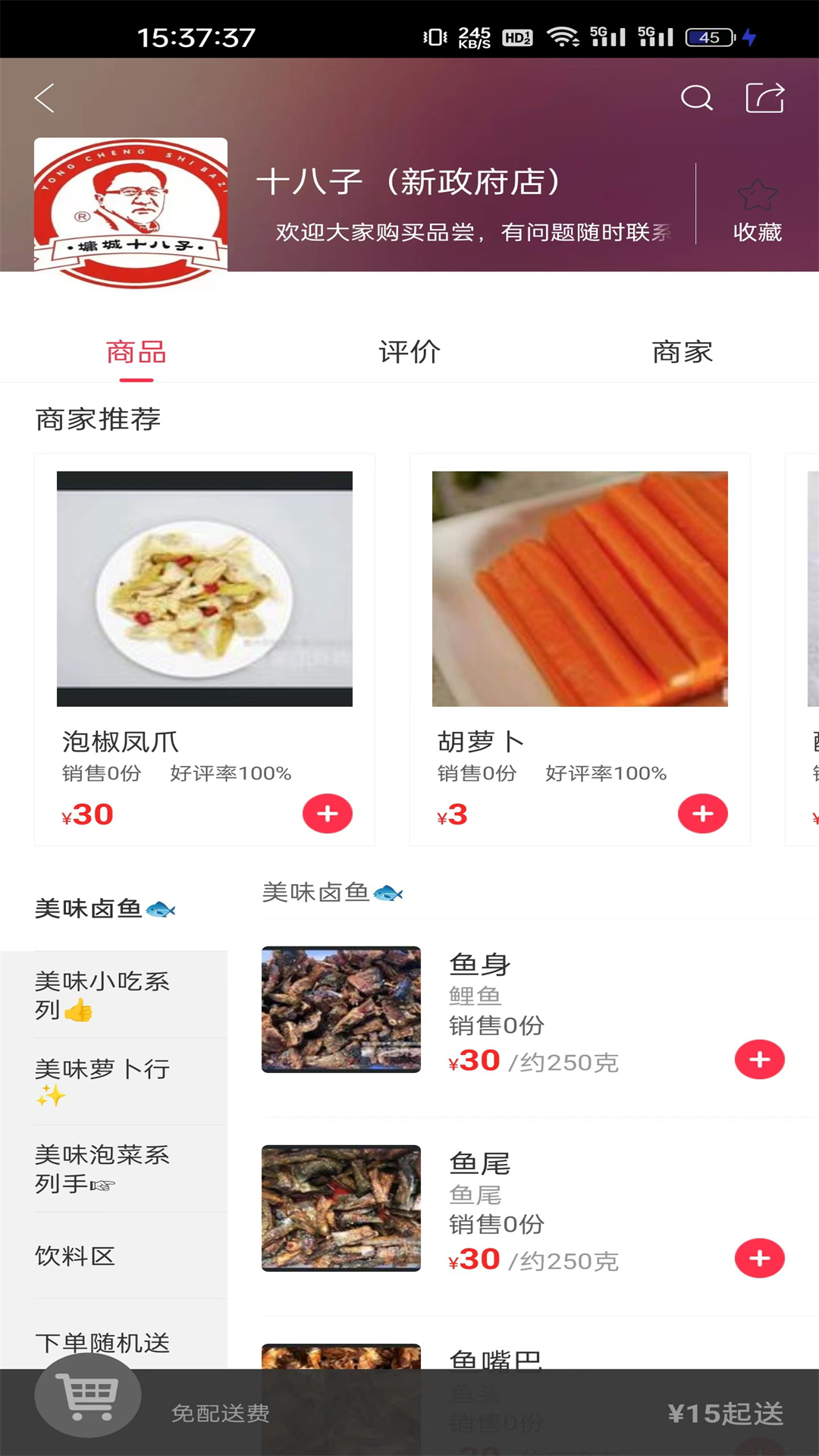Tap the star icon above 收藏
The image size is (819, 1456).
pos(758,196)
